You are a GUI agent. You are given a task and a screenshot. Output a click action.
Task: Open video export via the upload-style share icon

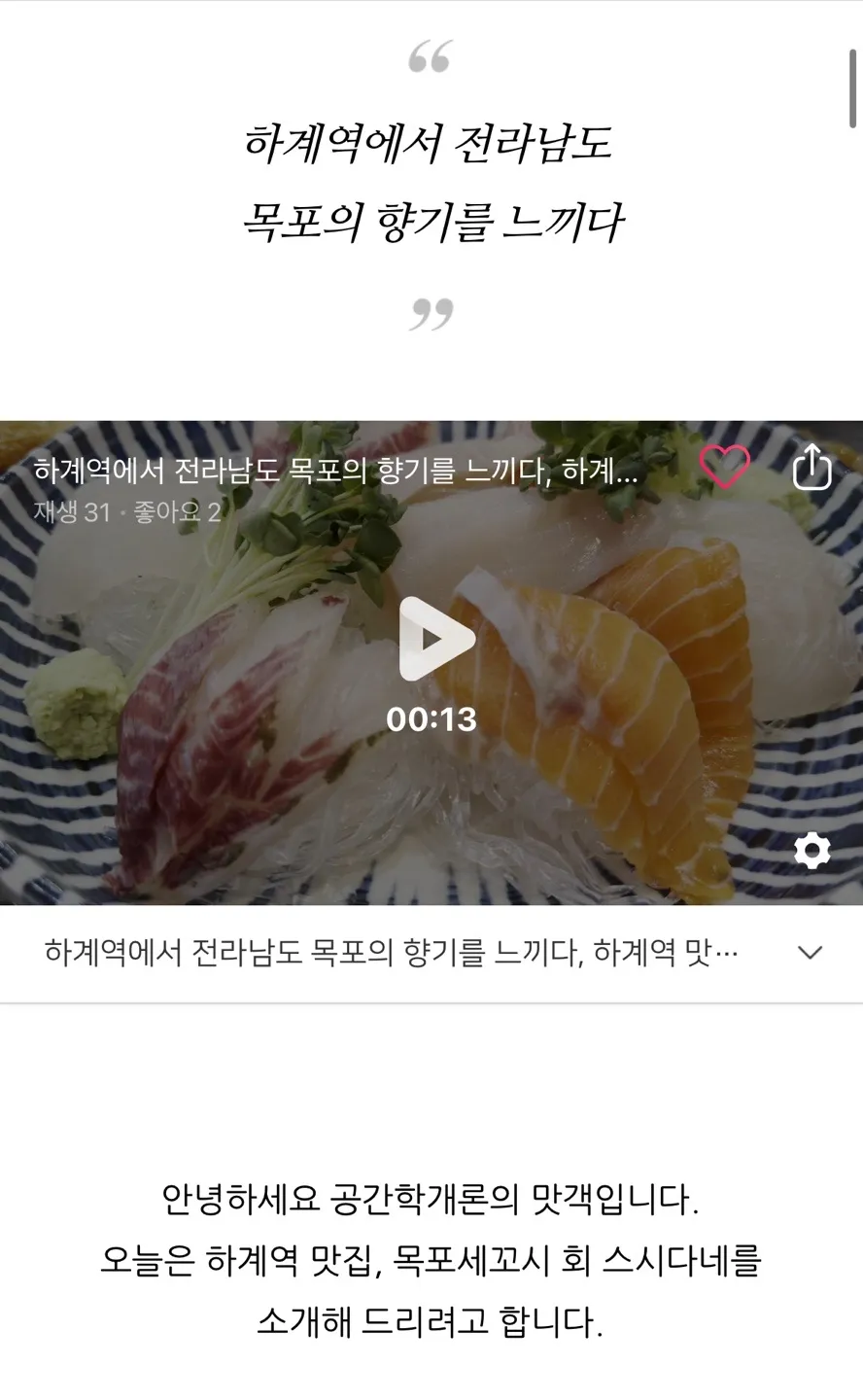pos(810,467)
